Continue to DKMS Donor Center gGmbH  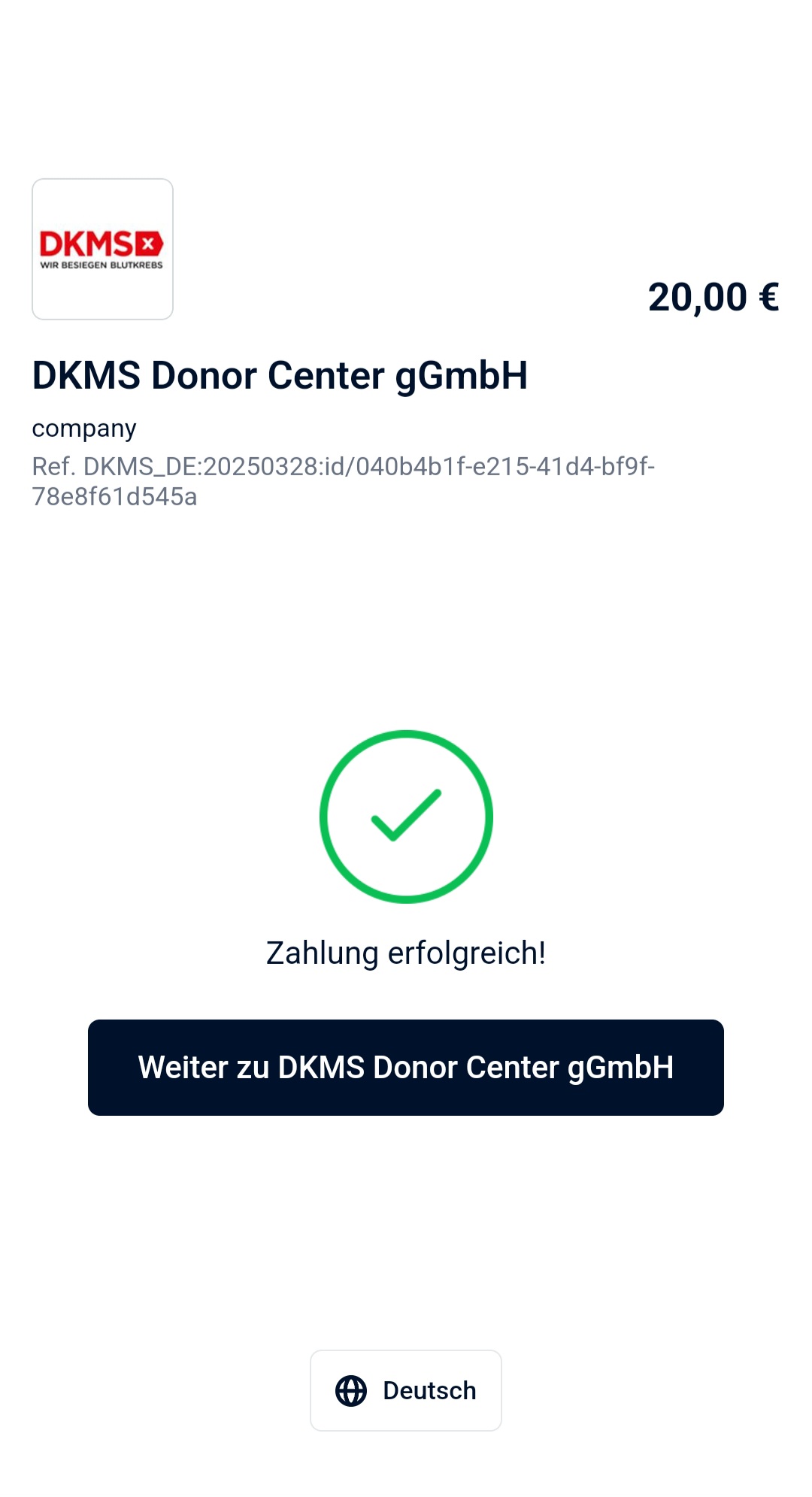405,1067
